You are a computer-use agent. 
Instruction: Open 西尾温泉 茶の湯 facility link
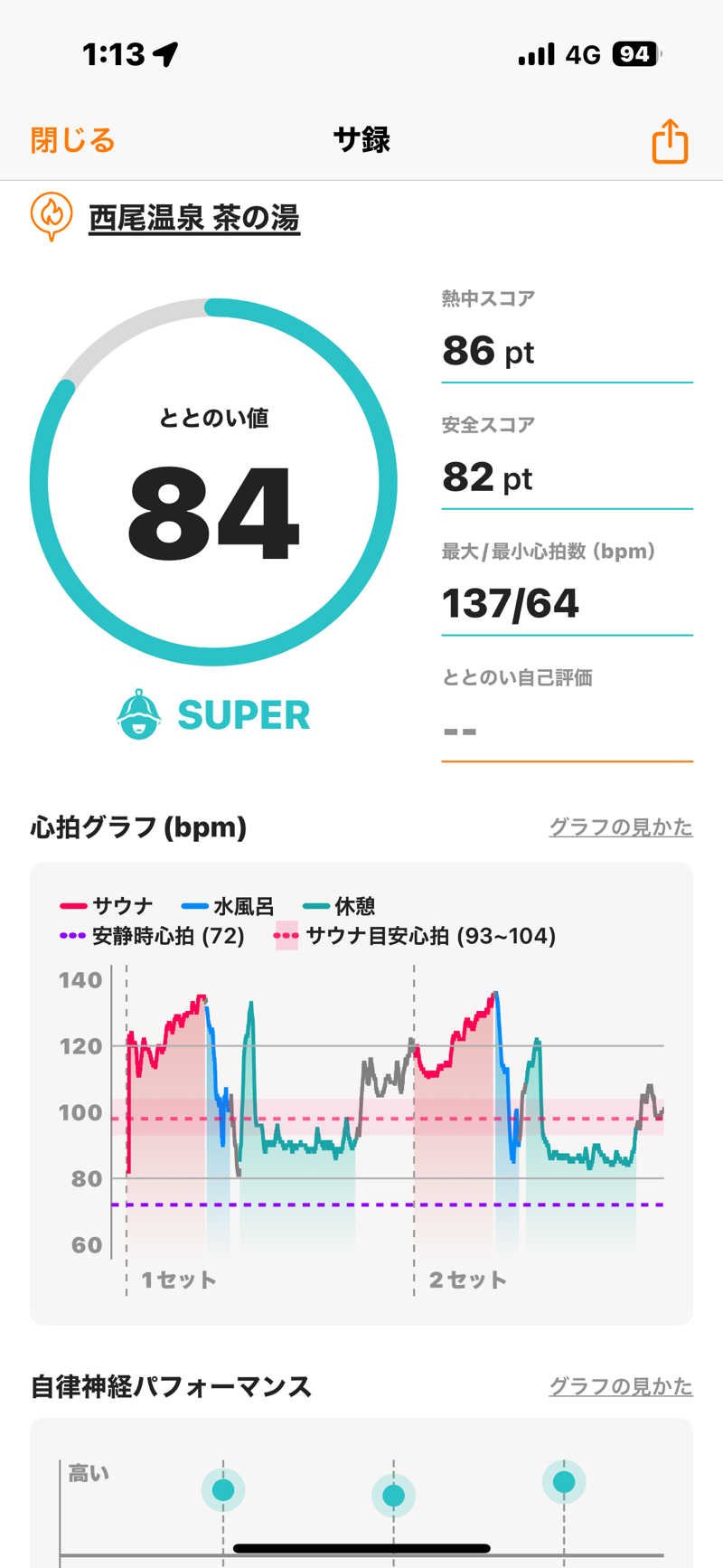(x=193, y=219)
